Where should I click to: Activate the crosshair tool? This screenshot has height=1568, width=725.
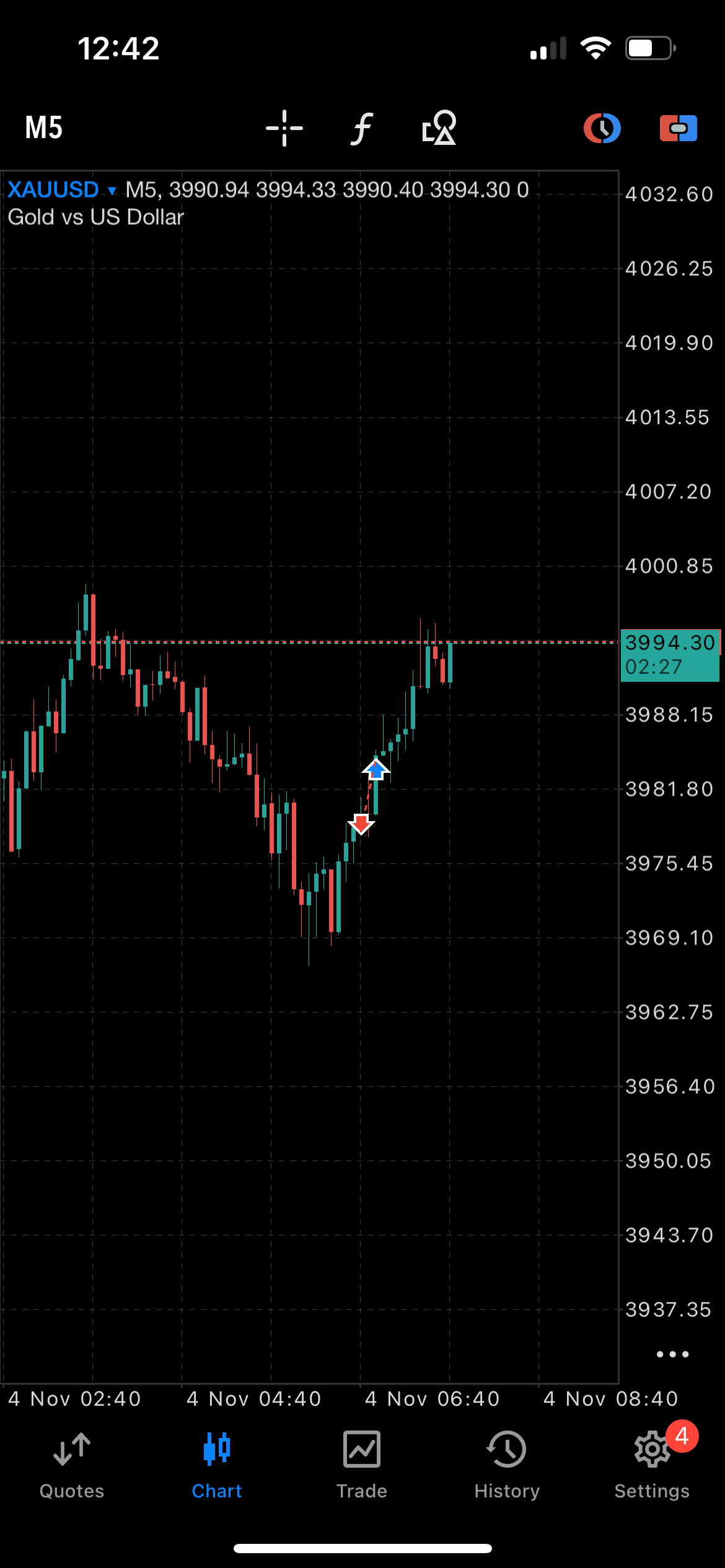point(284,128)
